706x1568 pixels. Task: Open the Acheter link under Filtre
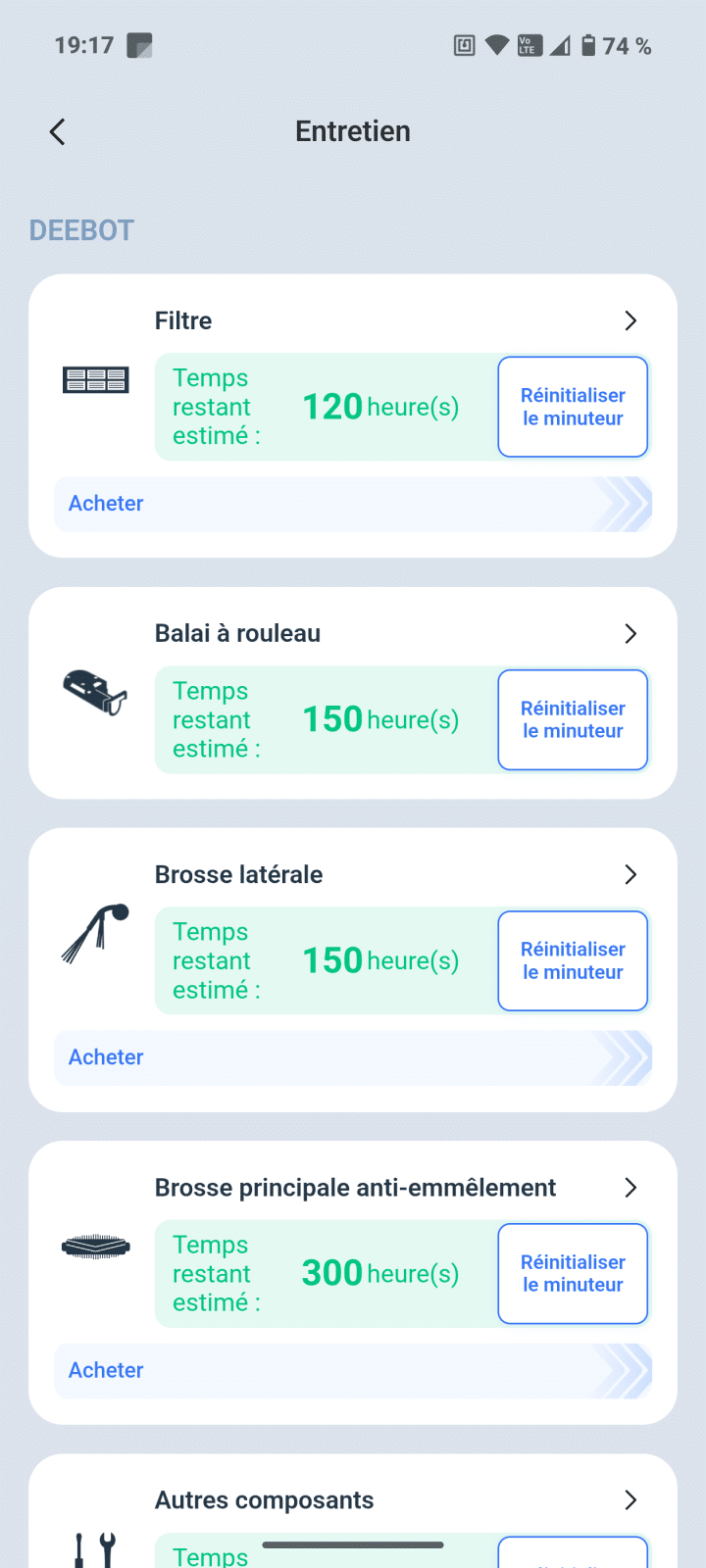pyautogui.click(x=105, y=503)
